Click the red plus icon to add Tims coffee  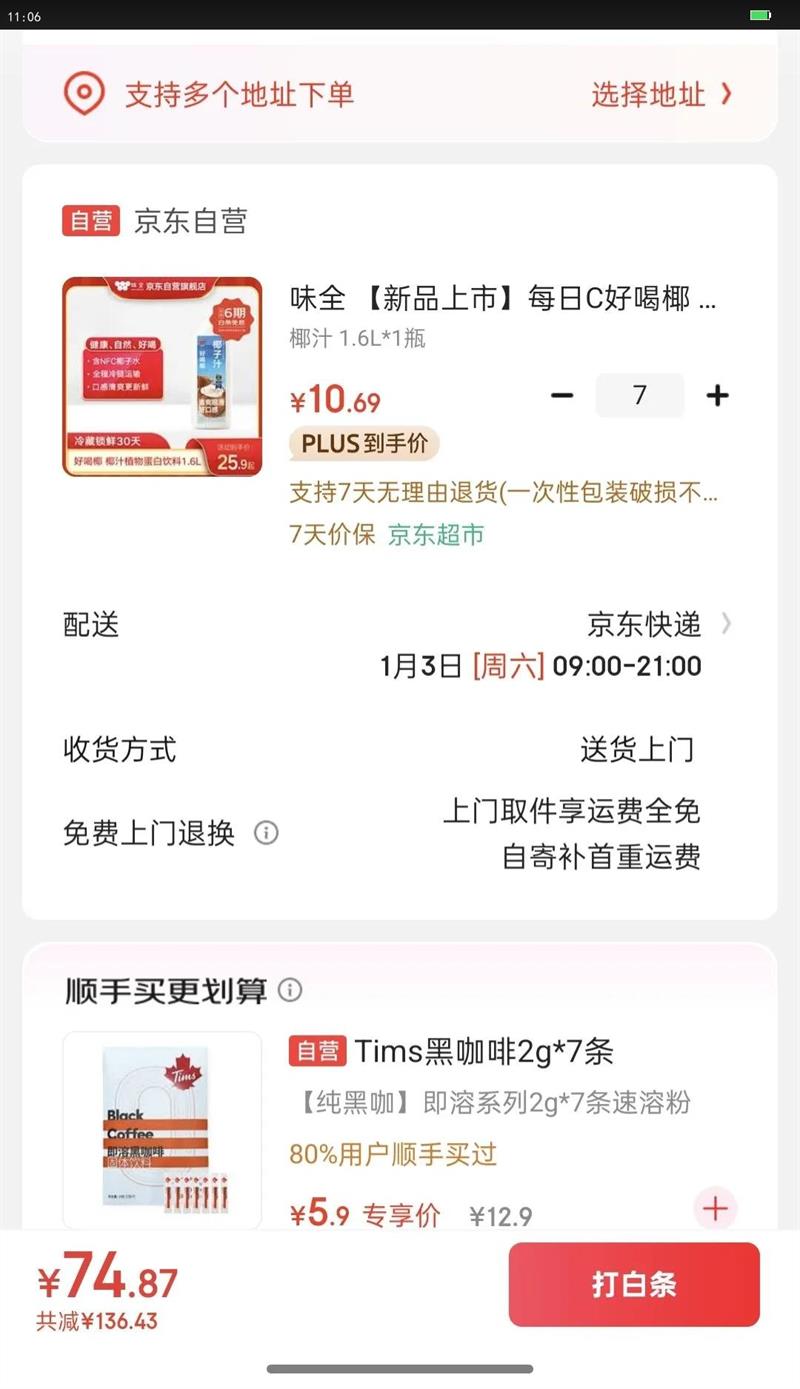pyautogui.click(x=718, y=1209)
